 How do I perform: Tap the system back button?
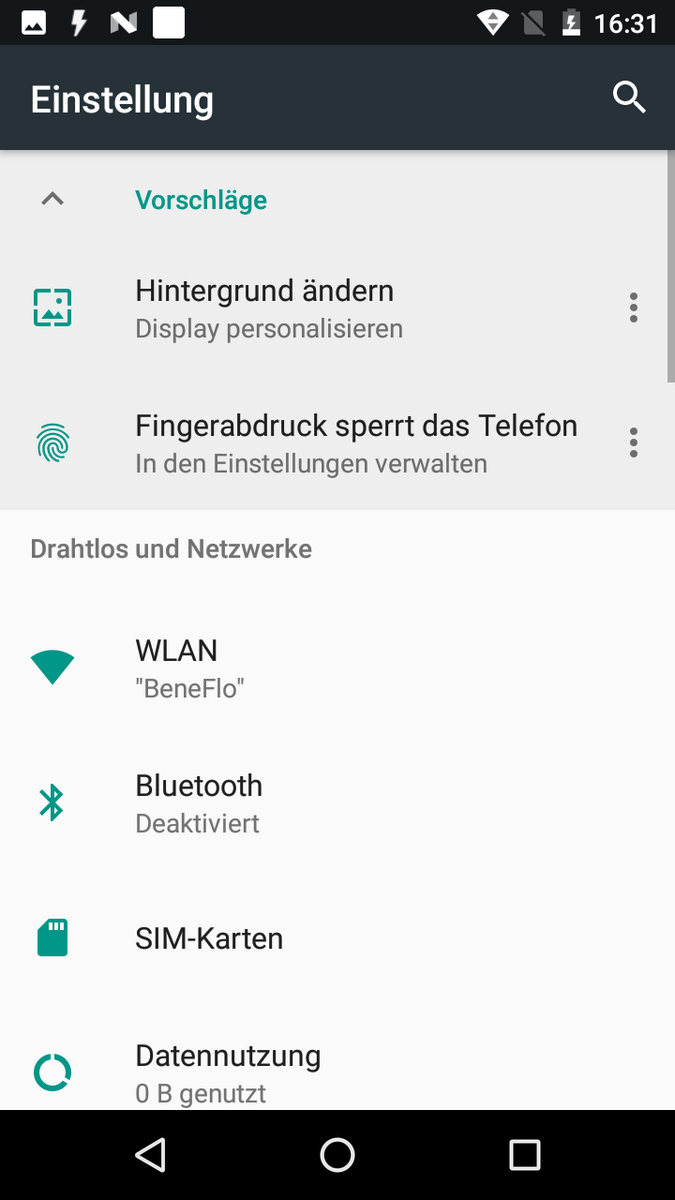(150, 1155)
